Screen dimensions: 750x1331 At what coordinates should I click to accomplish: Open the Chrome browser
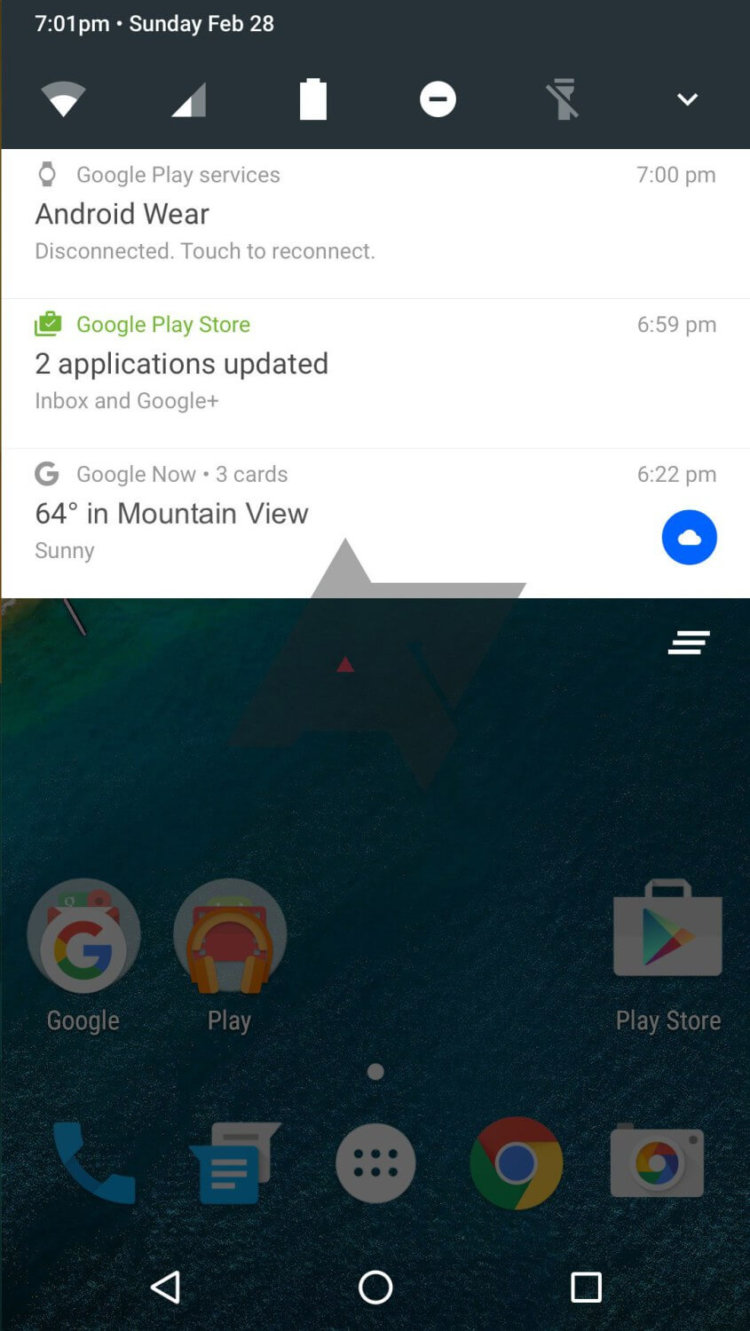516,1163
